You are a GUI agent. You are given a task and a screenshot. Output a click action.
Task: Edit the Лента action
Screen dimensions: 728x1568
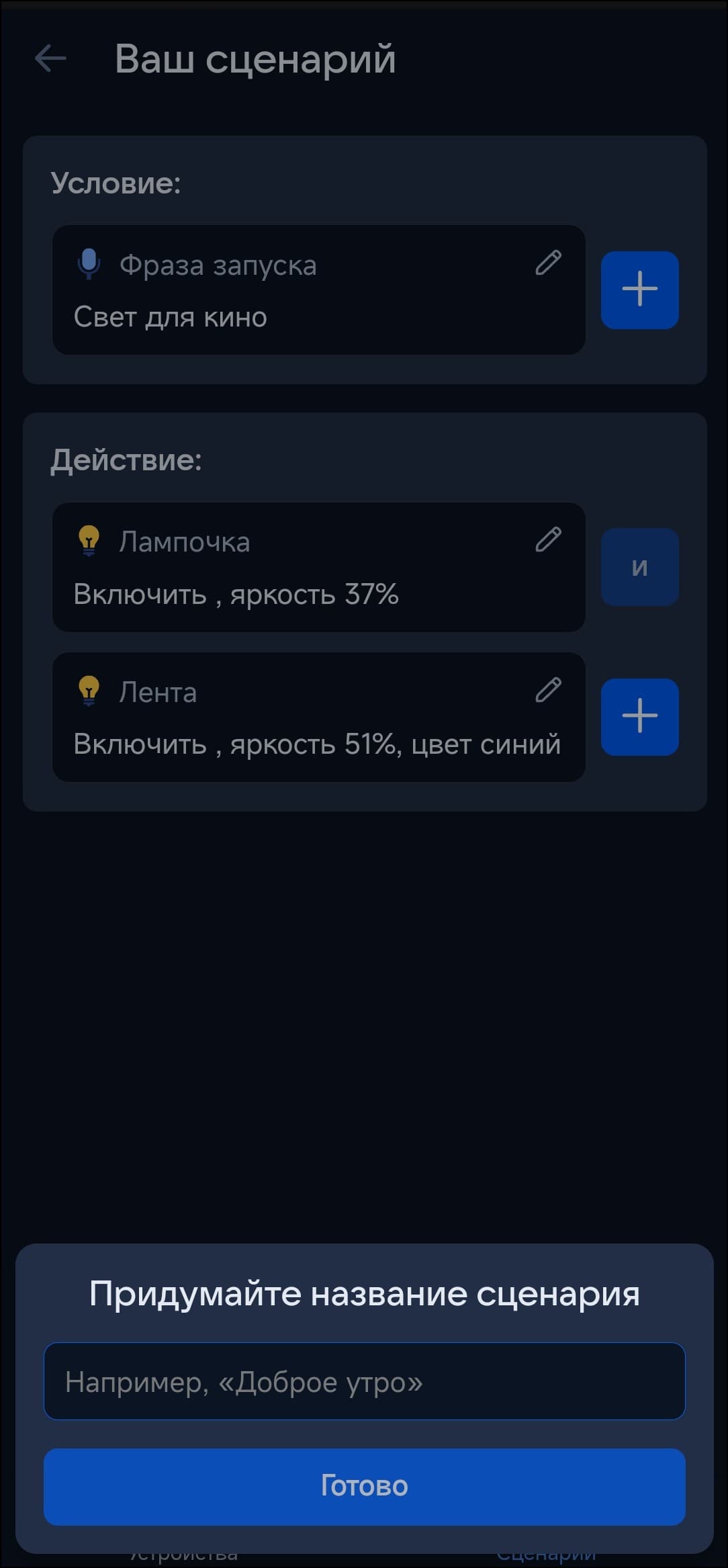point(548,690)
